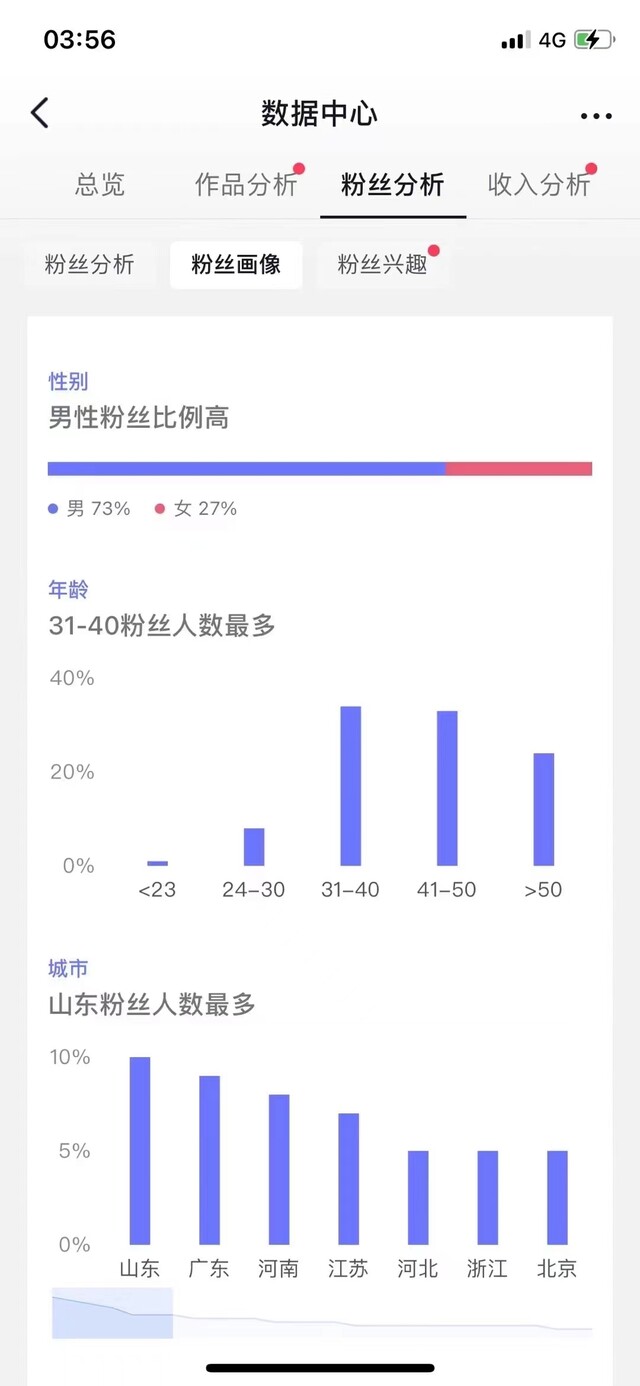Switch to the 作品分析 tab
The width and height of the screenshot is (640, 1386).
click(246, 185)
